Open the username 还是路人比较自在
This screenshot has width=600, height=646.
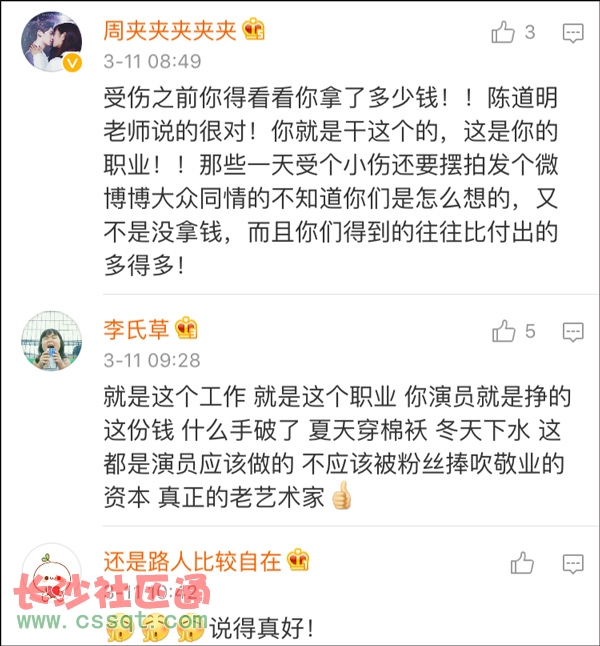click(x=193, y=560)
